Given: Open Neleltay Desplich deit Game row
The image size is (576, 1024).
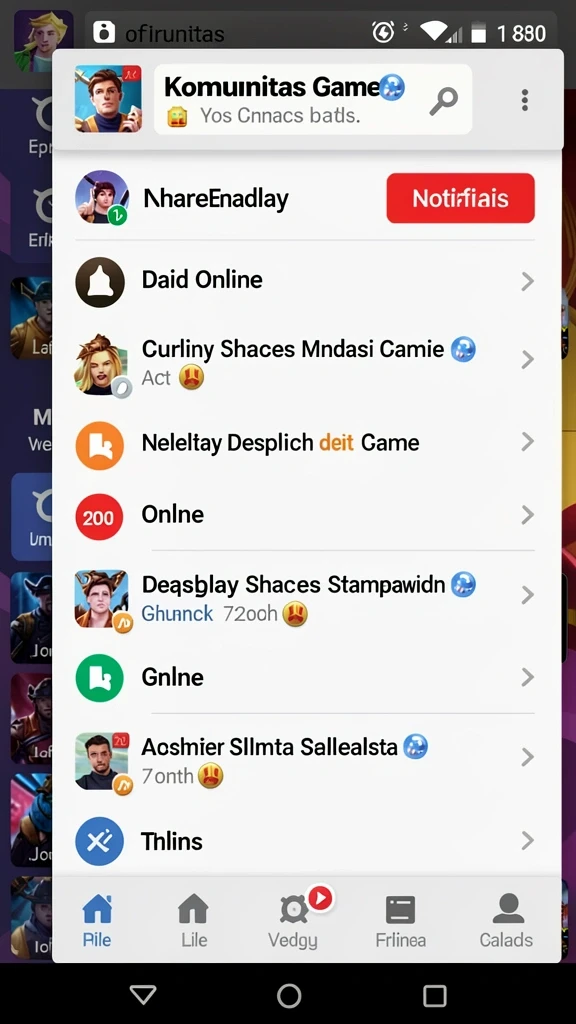Looking at the screenshot, I should click(x=305, y=443).
